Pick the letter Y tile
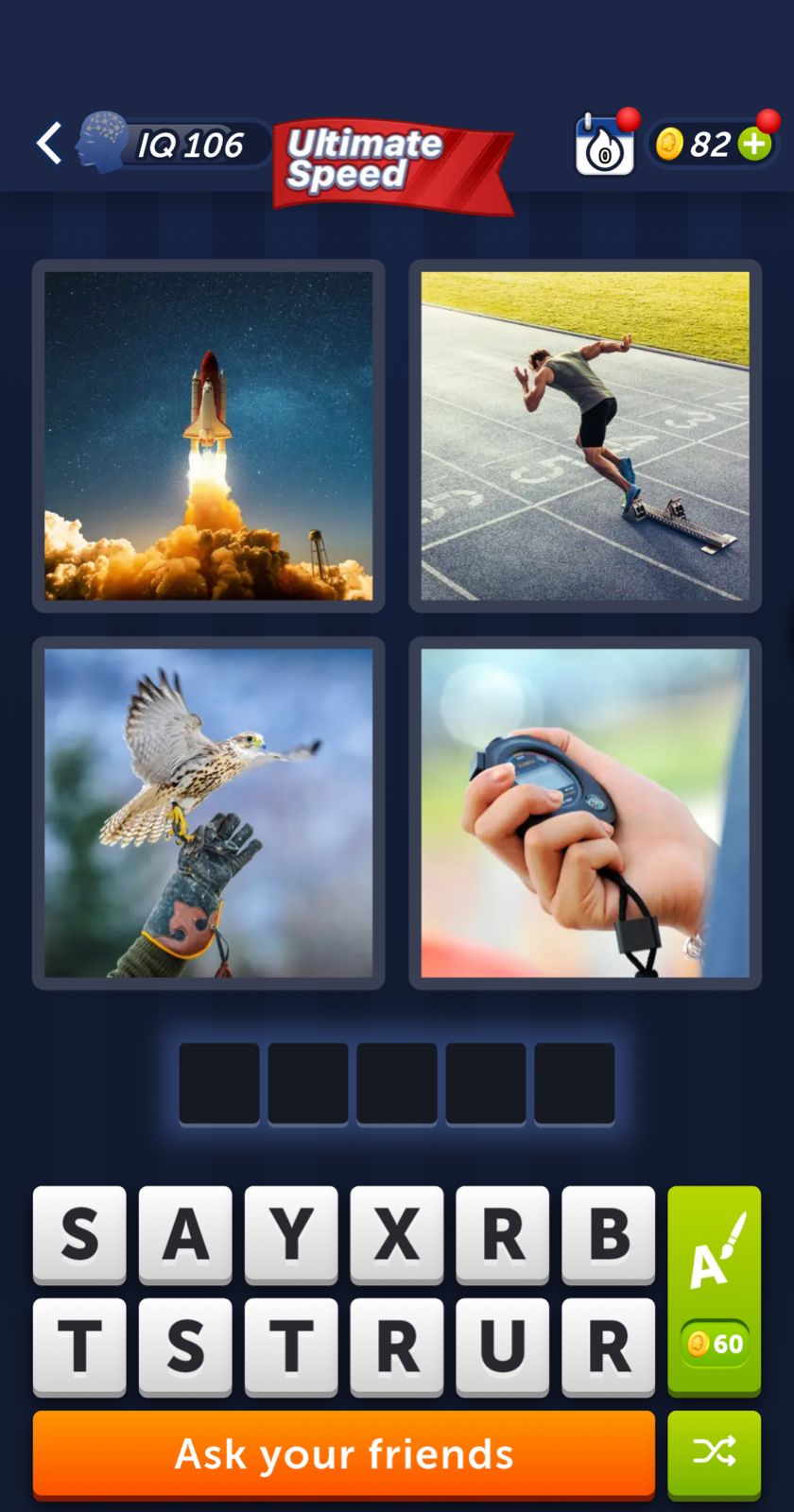This screenshot has height=1512, width=794. (x=291, y=1234)
